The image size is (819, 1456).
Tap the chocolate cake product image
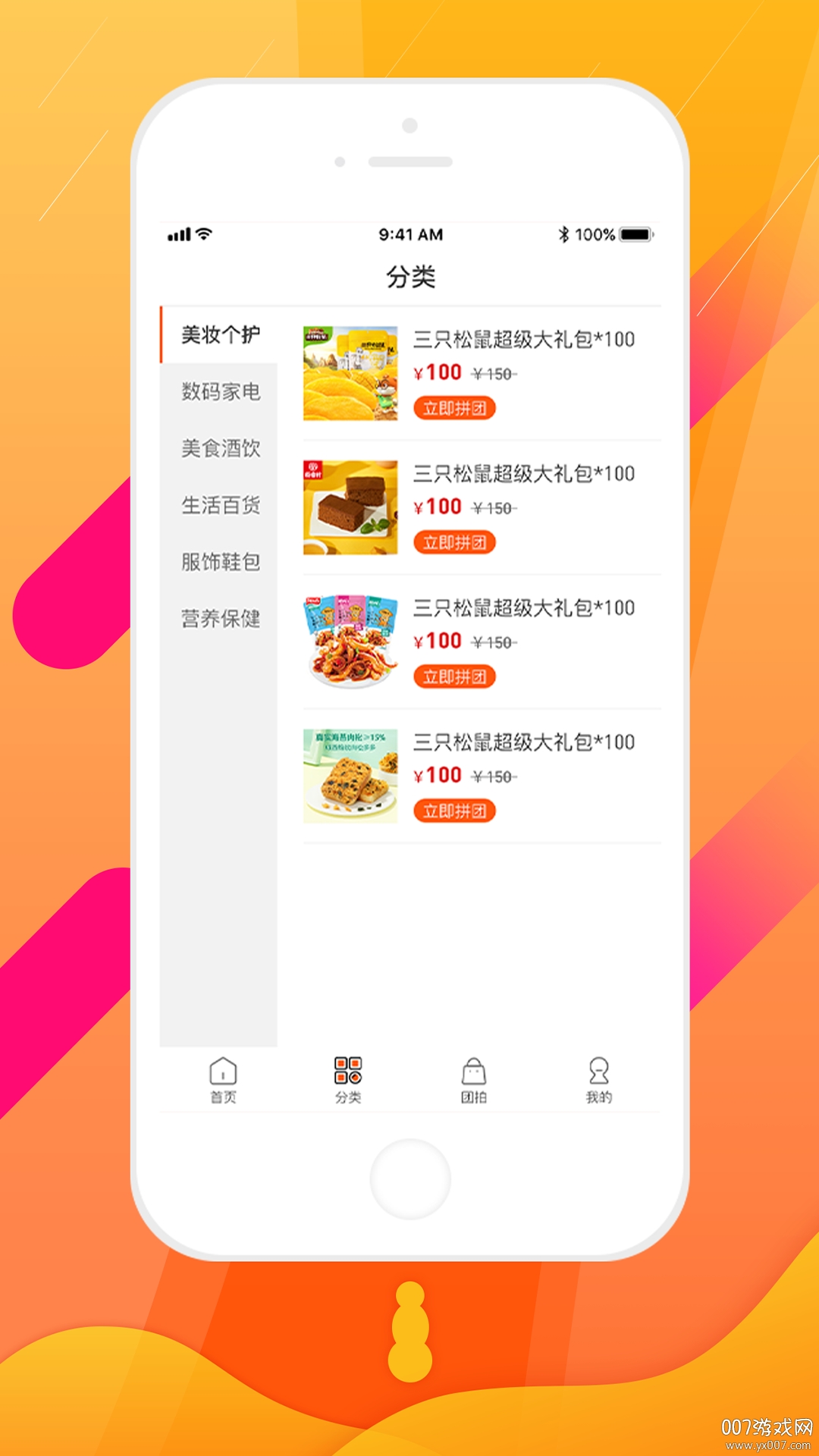click(352, 506)
